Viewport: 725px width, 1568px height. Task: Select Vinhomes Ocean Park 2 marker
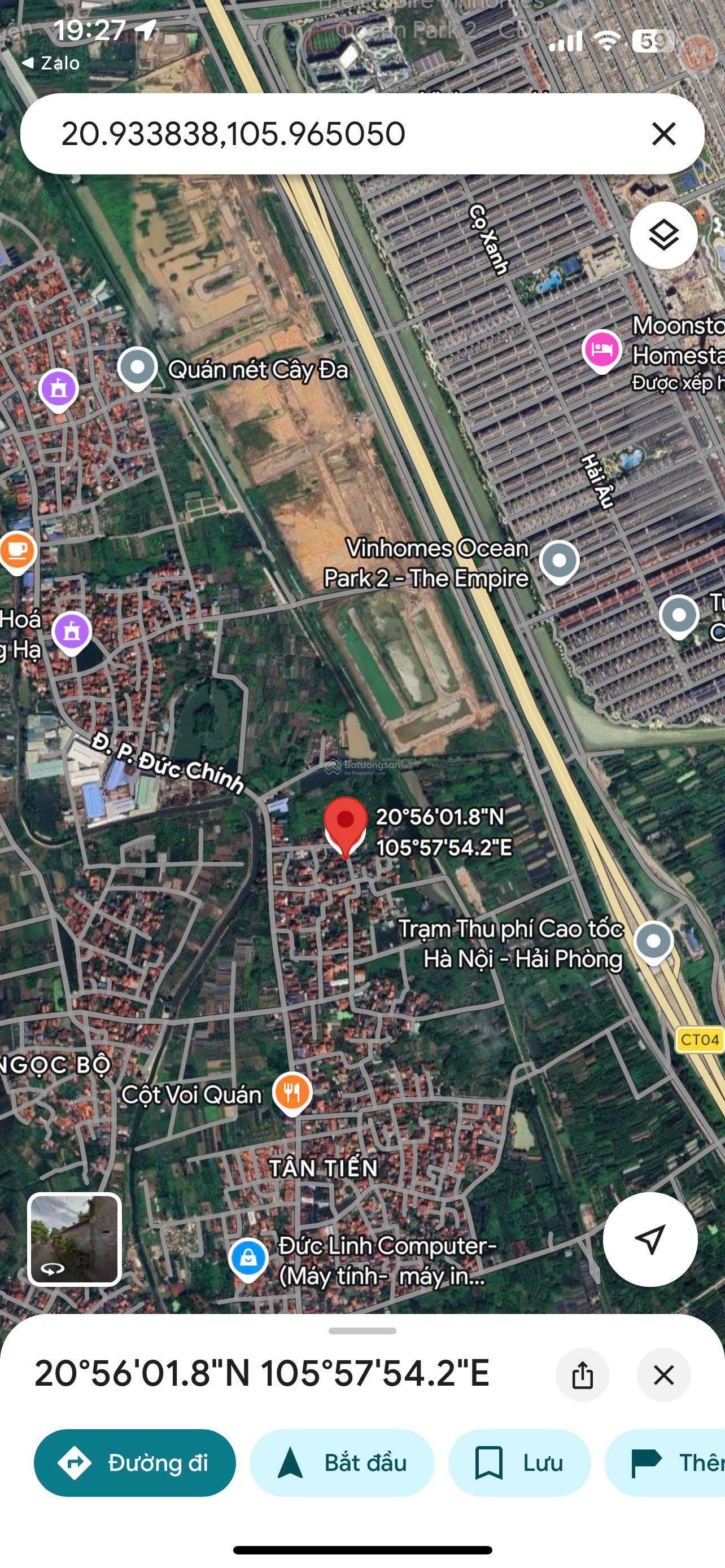(x=560, y=560)
